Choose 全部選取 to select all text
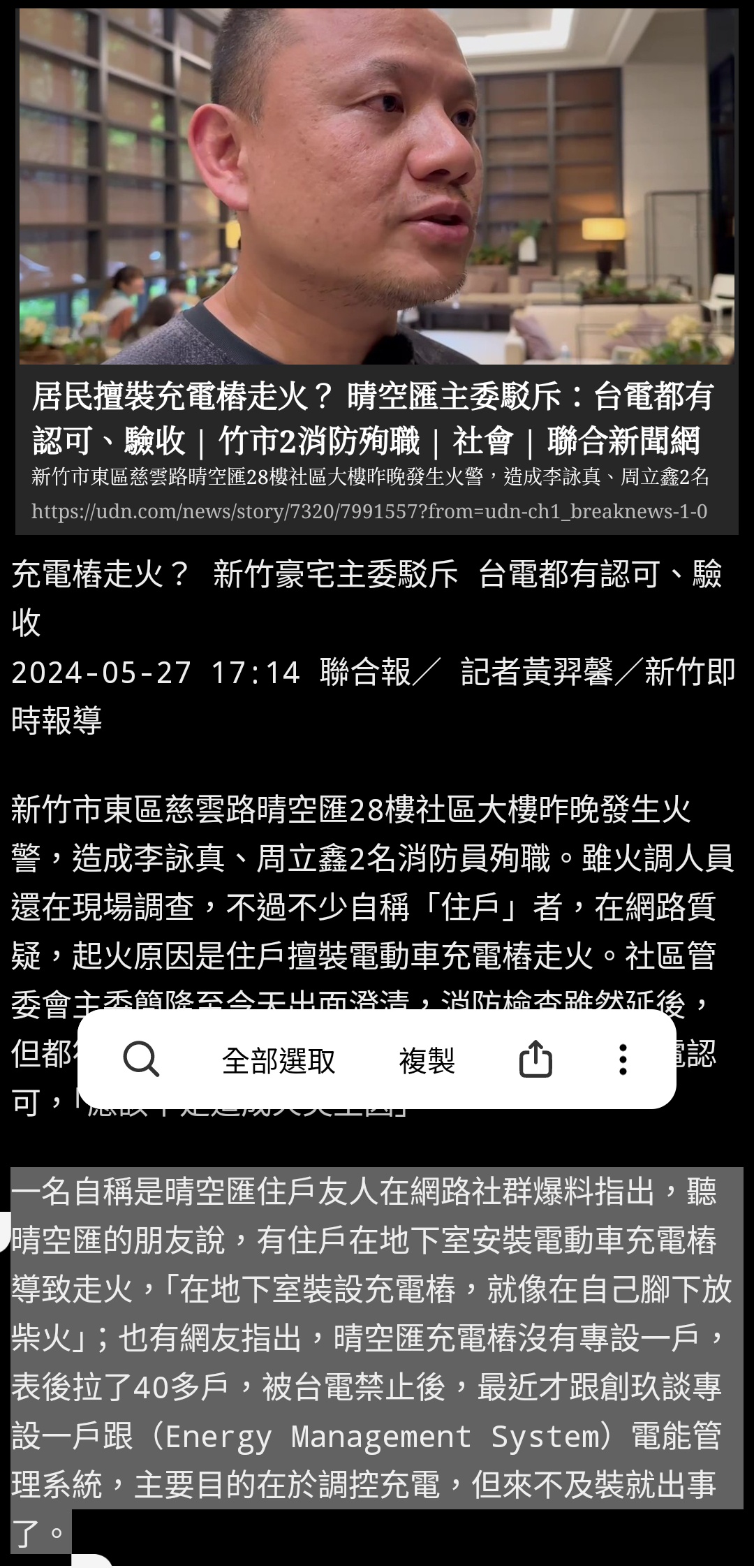The image size is (754, 1568). (279, 1060)
